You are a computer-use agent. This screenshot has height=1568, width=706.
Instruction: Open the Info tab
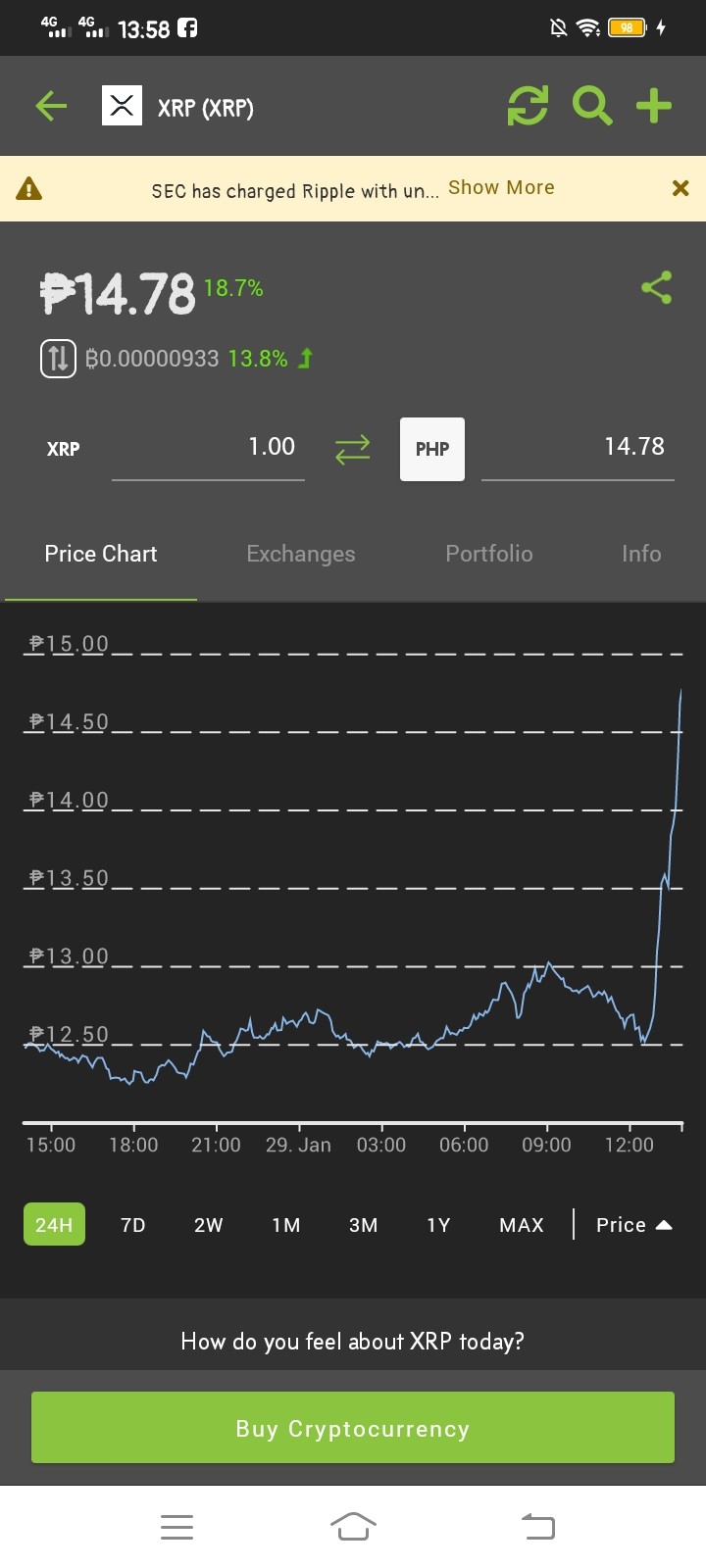641,554
